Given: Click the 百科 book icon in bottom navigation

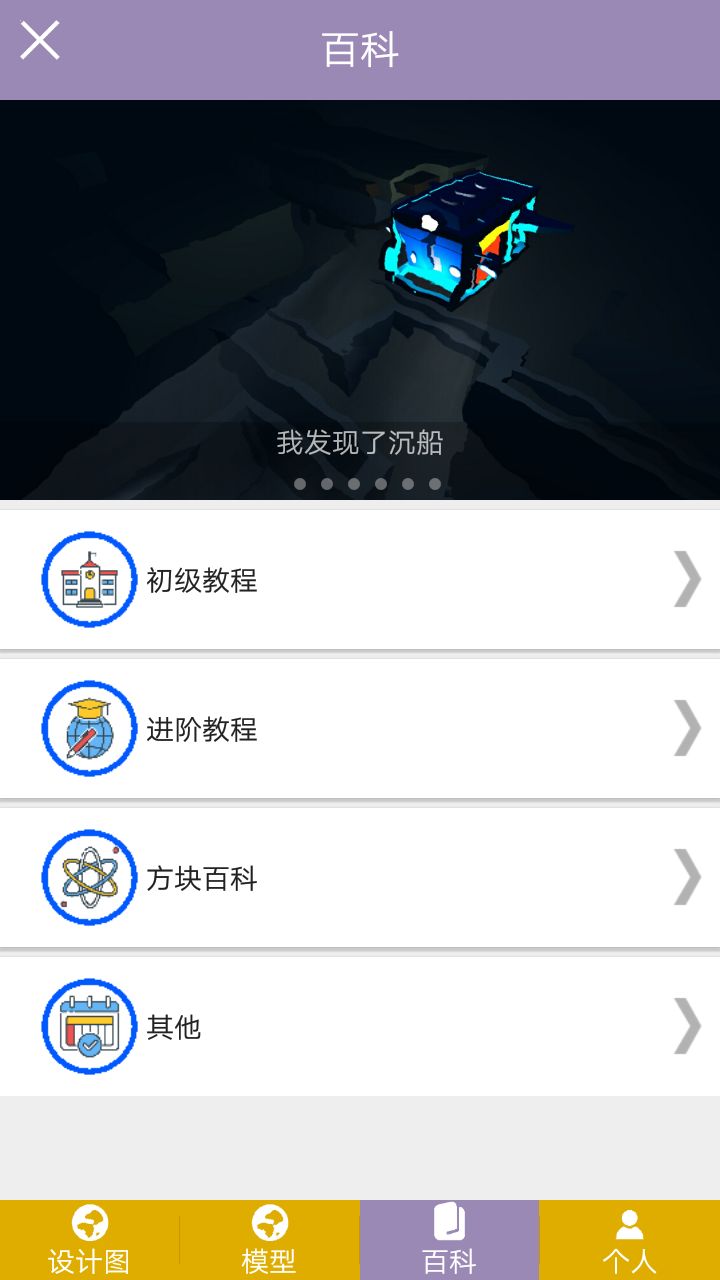Looking at the screenshot, I should point(450,1222).
